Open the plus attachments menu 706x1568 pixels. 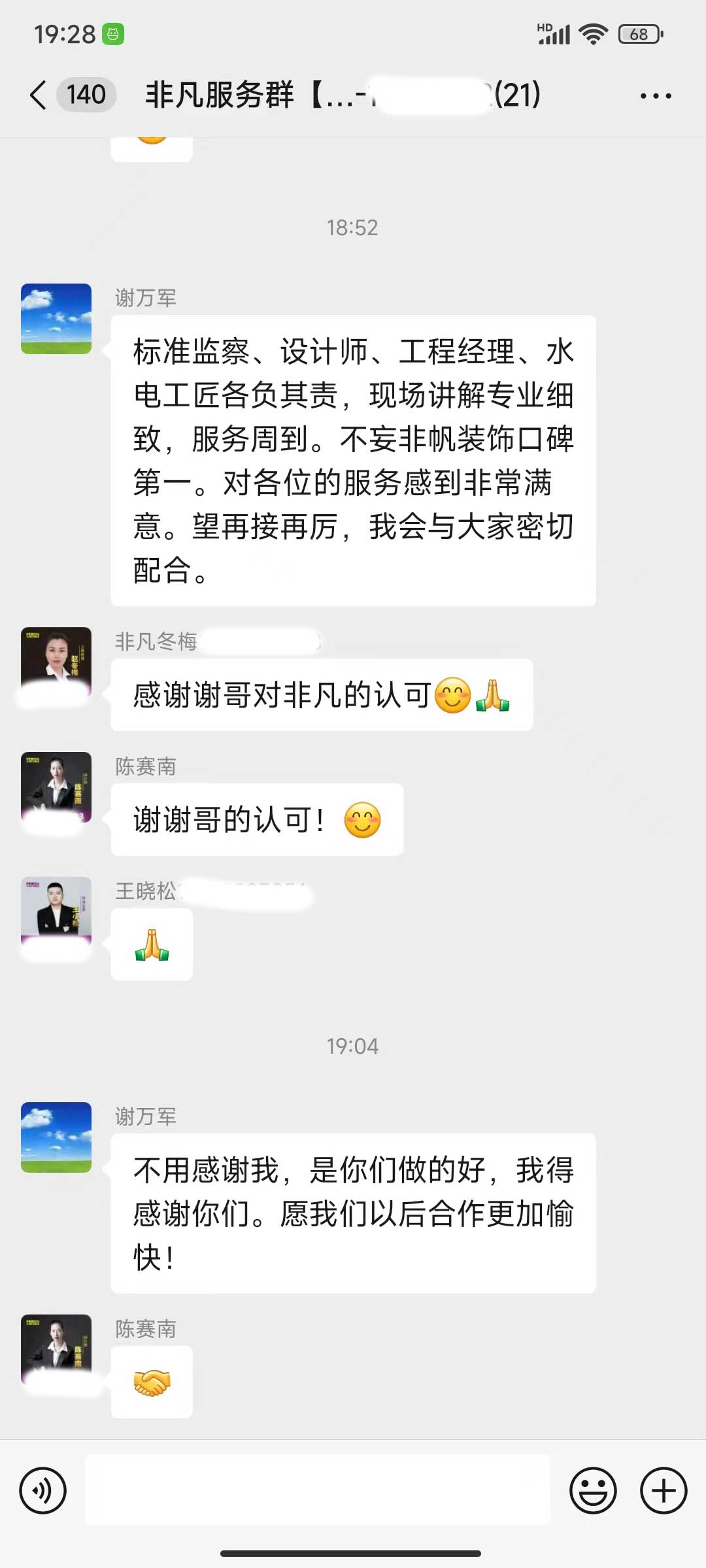point(664,1491)
